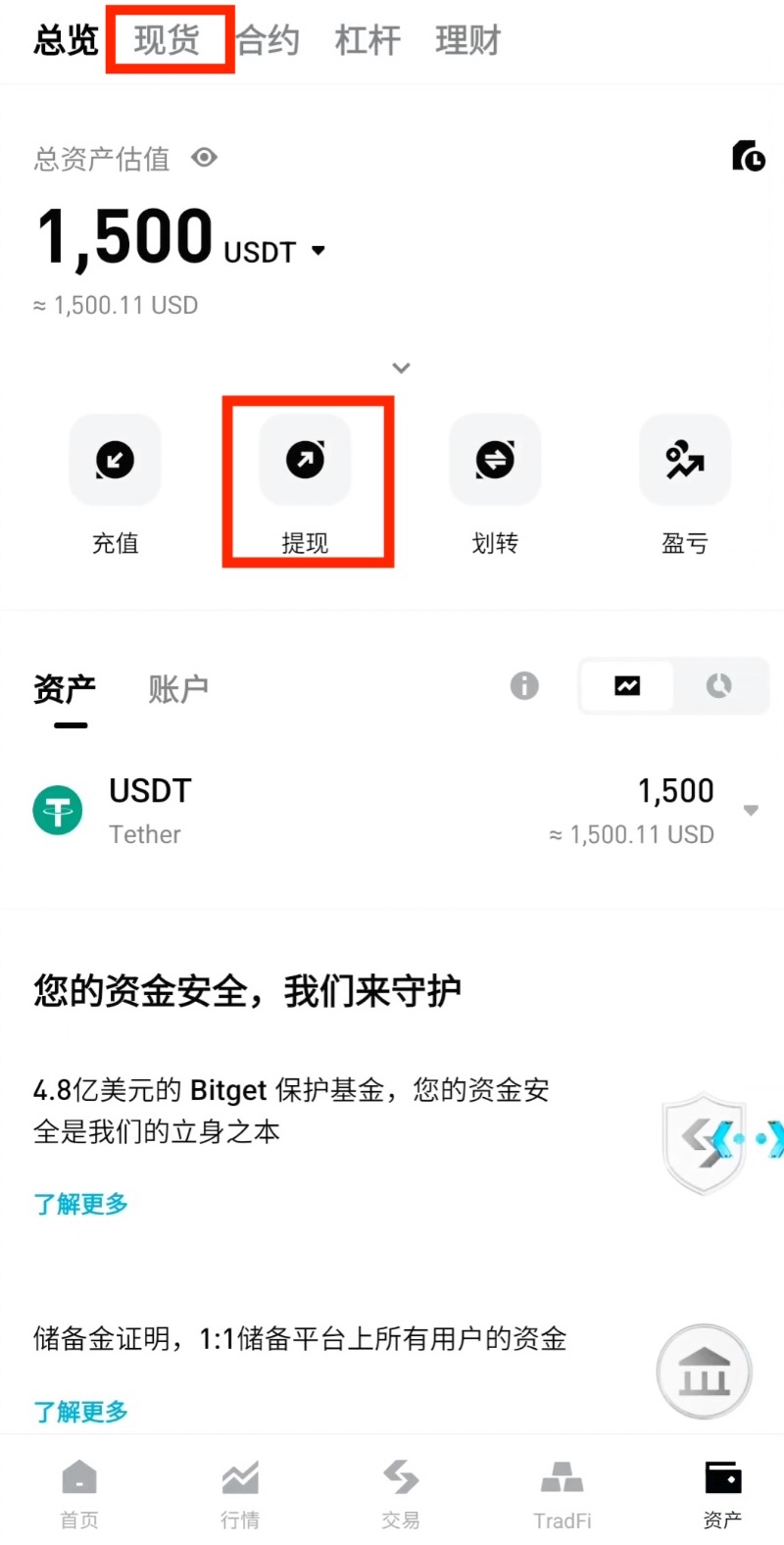Expand the USDT asset row details
784x1545 pixels.
pos(751,810)
